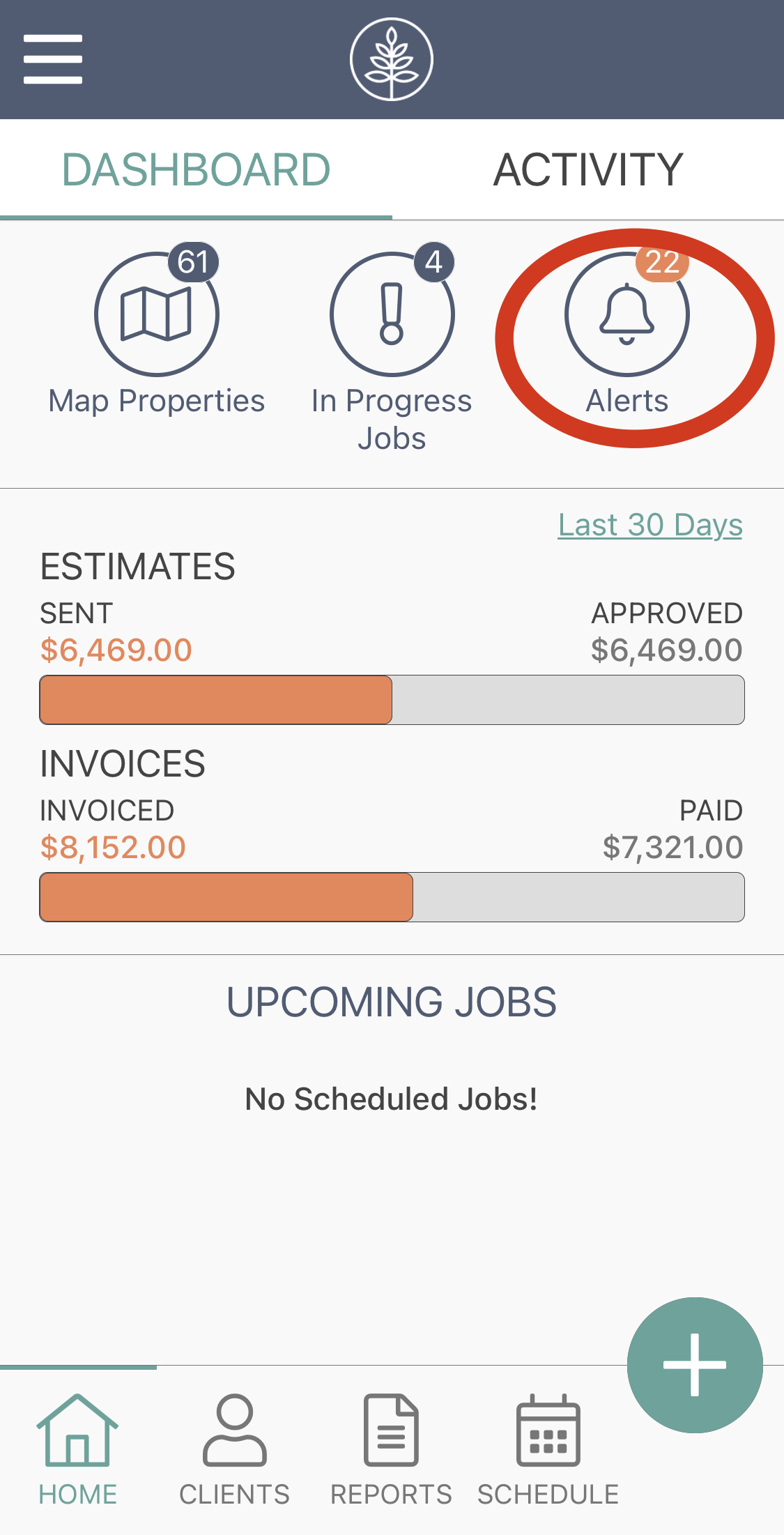Image resolution: width=784 pixels, height=1535 pixels.
Task: Open the hamburger menu
Action: click(x=53, y=59)
